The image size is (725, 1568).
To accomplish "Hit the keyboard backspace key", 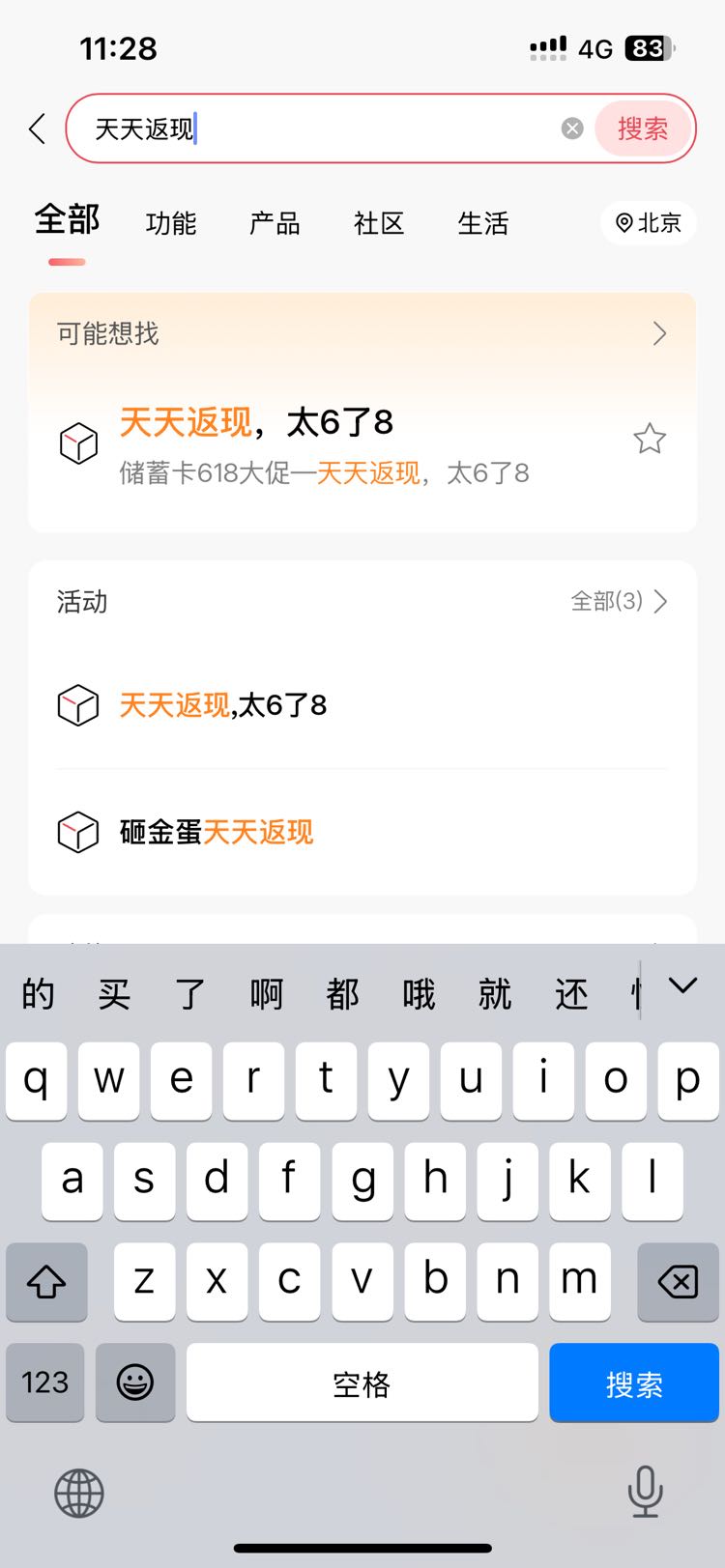I will [678, 1282].
